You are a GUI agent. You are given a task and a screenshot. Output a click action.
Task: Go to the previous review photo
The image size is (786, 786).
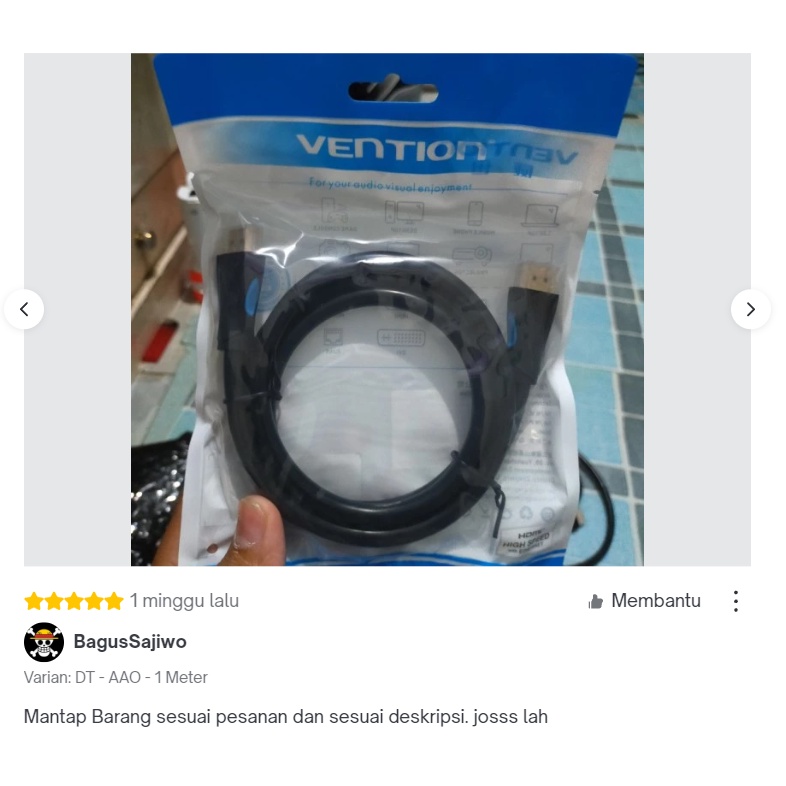[x=24, y=309]
